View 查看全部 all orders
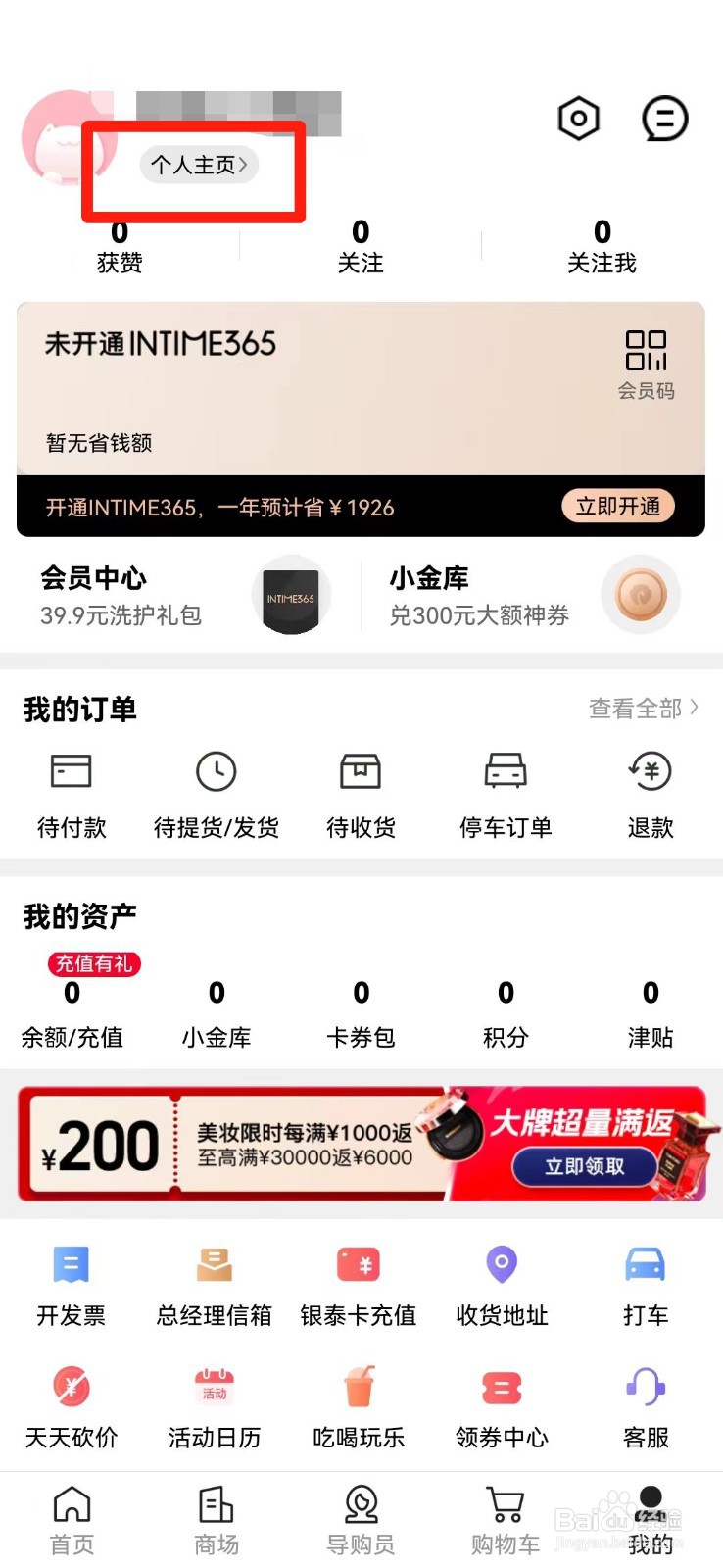 642,709
